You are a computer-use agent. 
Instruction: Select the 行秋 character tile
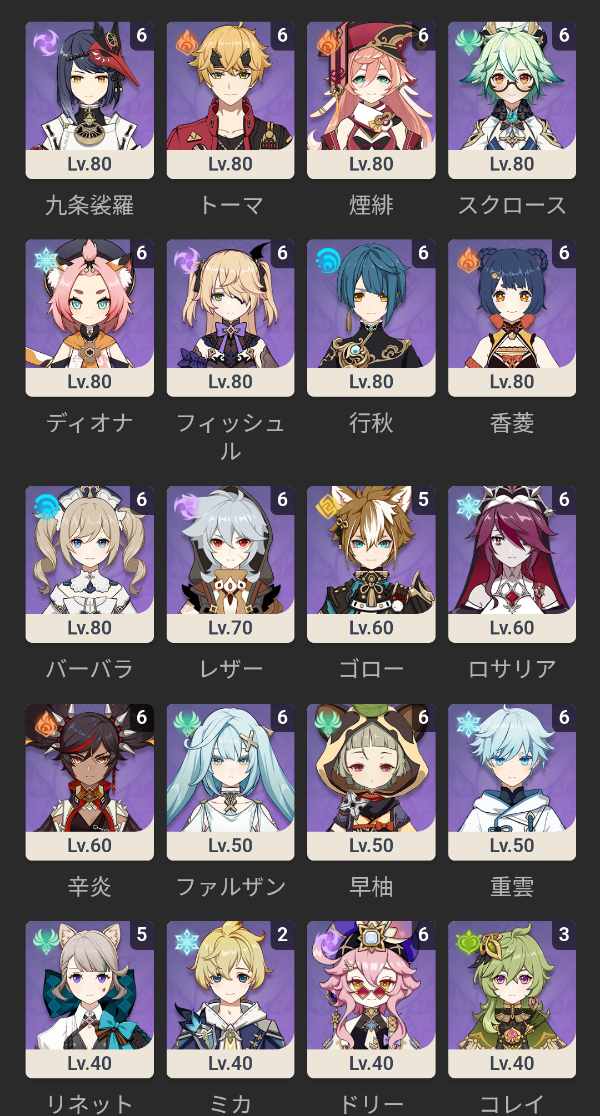[x=371, y=318]
